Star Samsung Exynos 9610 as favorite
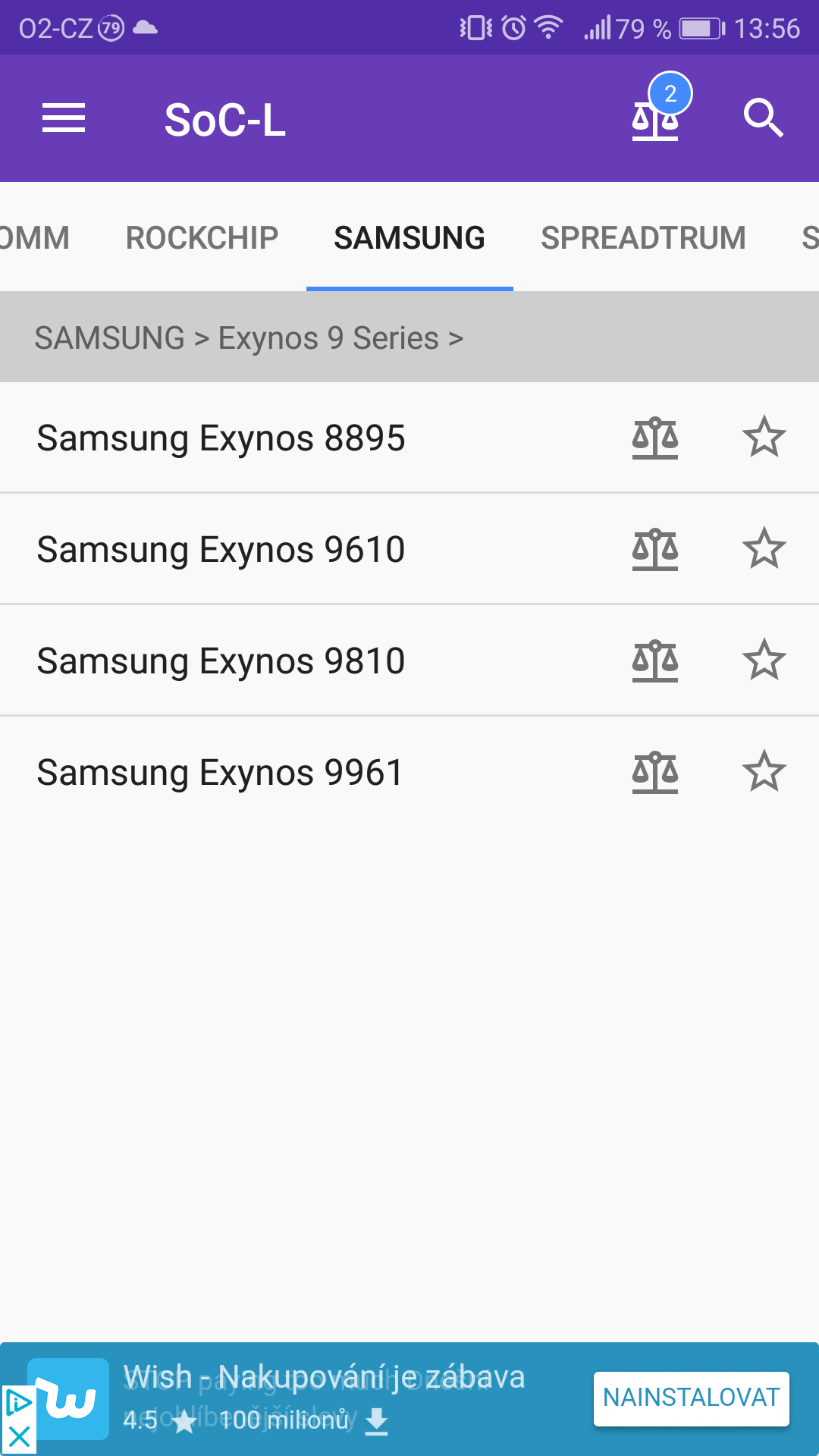The width and height of the screenshot is (819, 1456). tap(764, 548)
